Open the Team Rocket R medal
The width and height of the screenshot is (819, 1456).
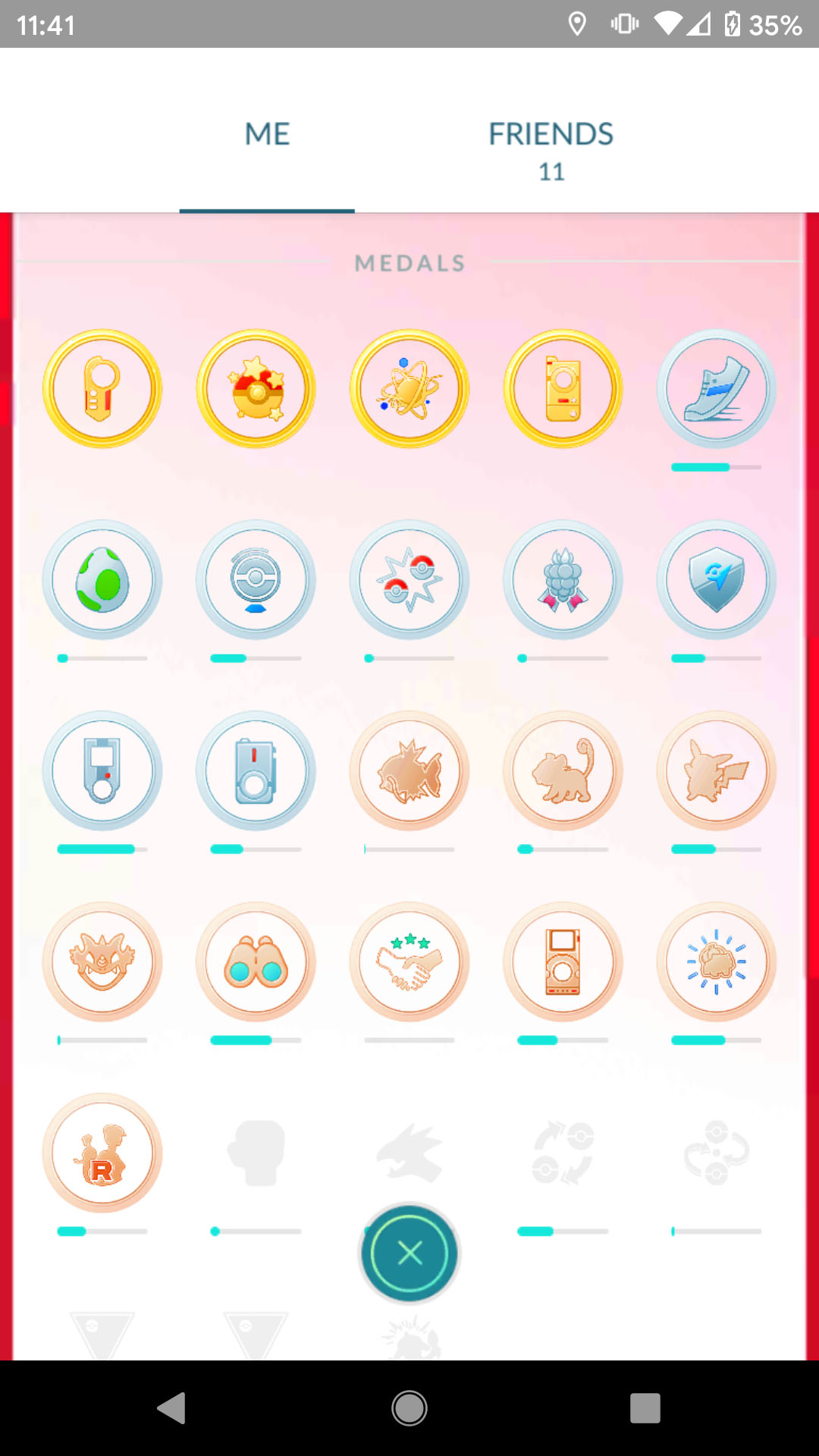tap(102, 1153)
